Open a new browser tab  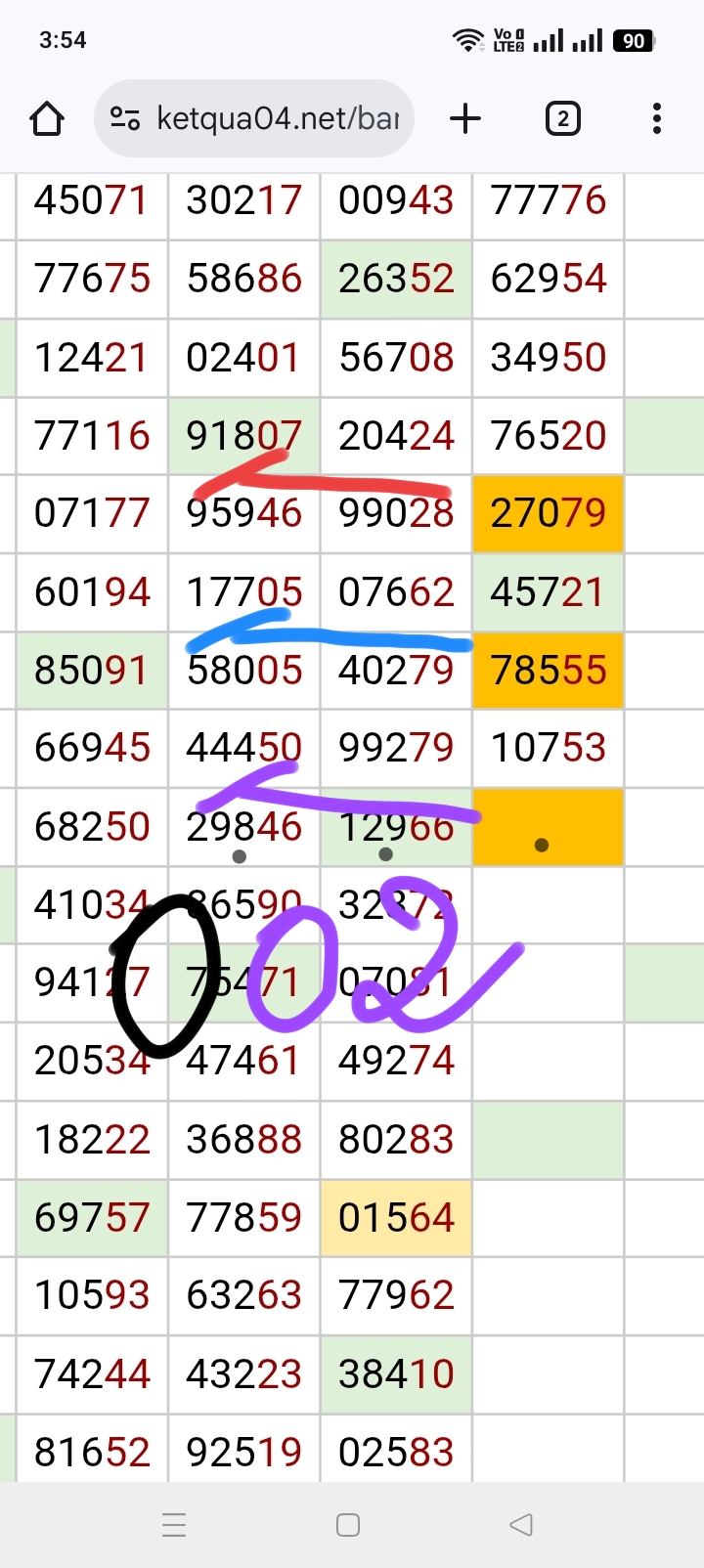465,119
